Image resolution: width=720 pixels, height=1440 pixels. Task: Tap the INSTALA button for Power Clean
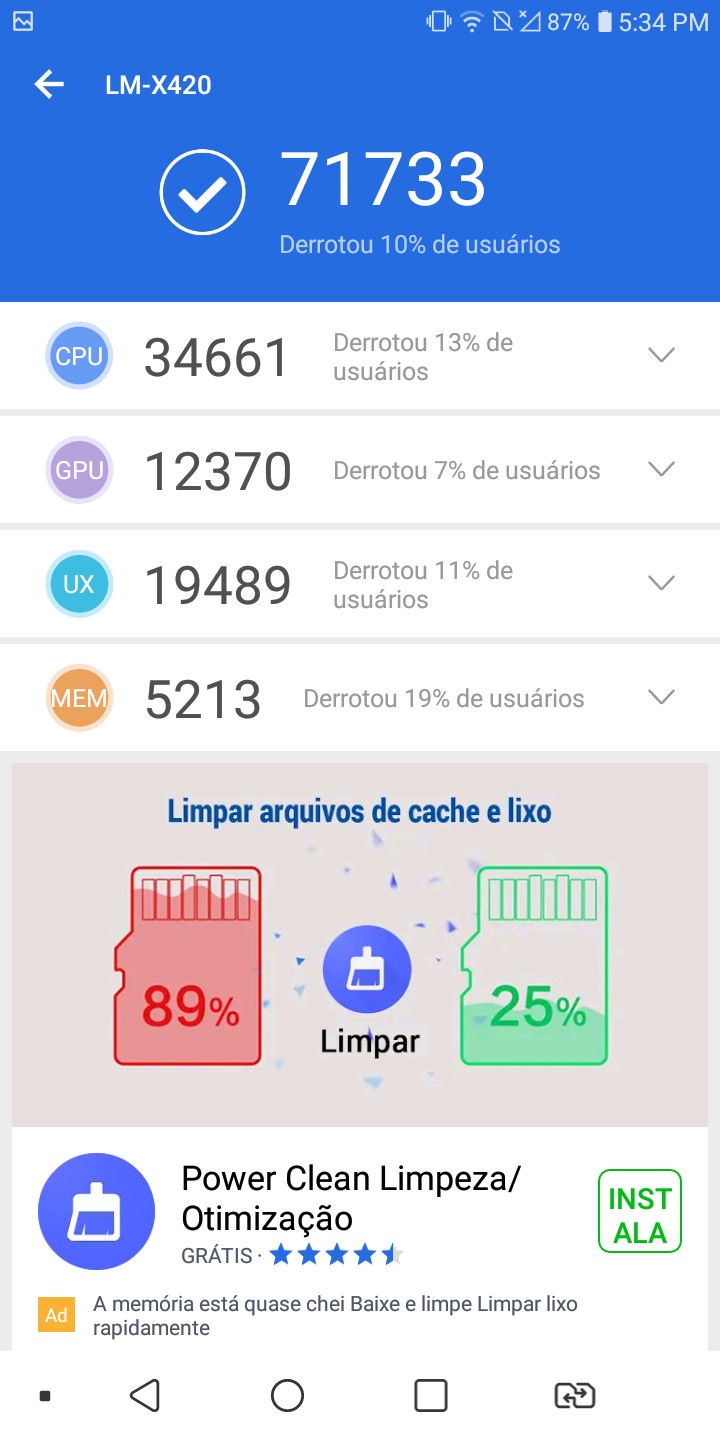coord(640,1211)
